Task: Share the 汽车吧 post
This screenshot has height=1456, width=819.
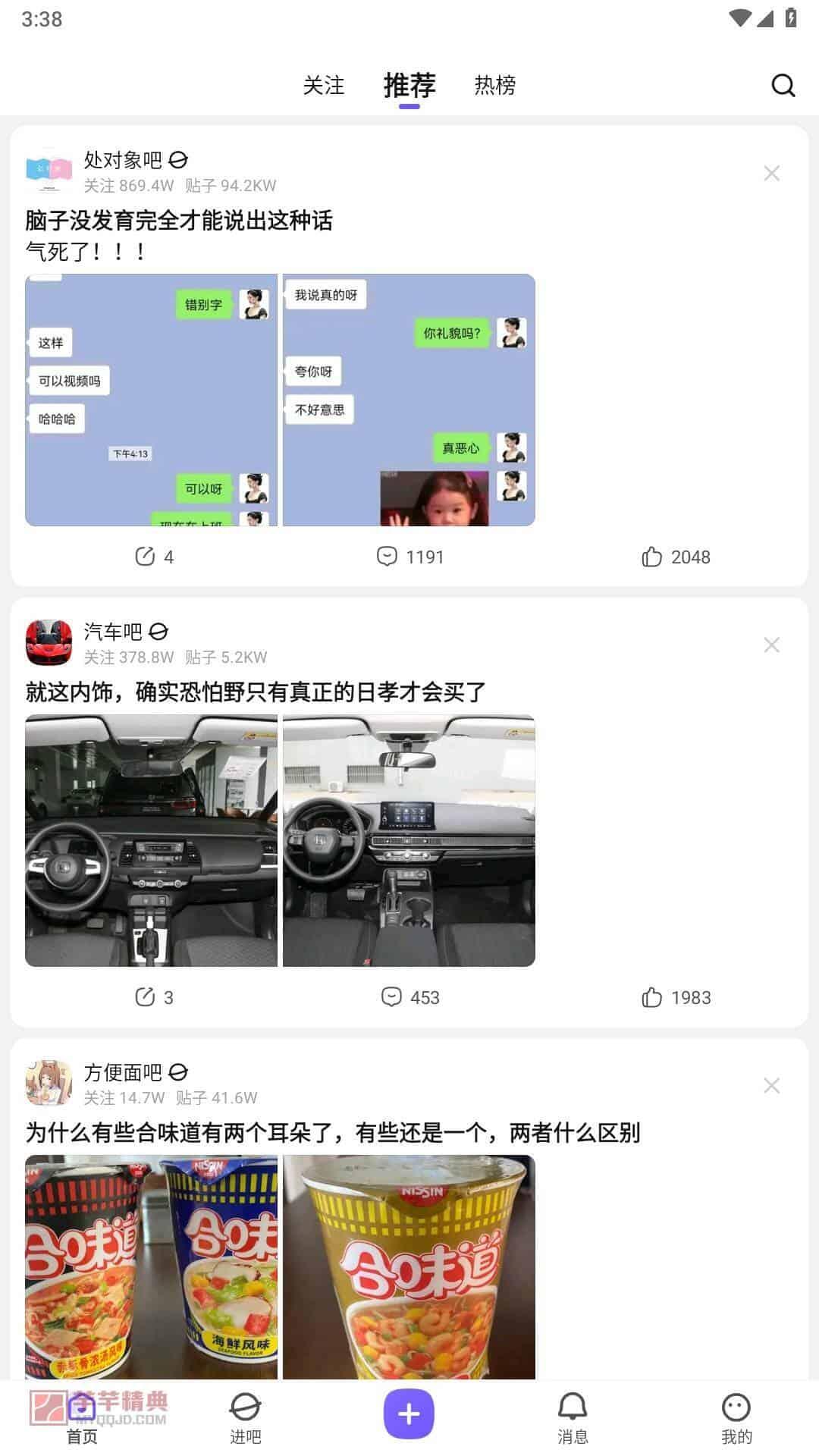Action: (155, 997)
